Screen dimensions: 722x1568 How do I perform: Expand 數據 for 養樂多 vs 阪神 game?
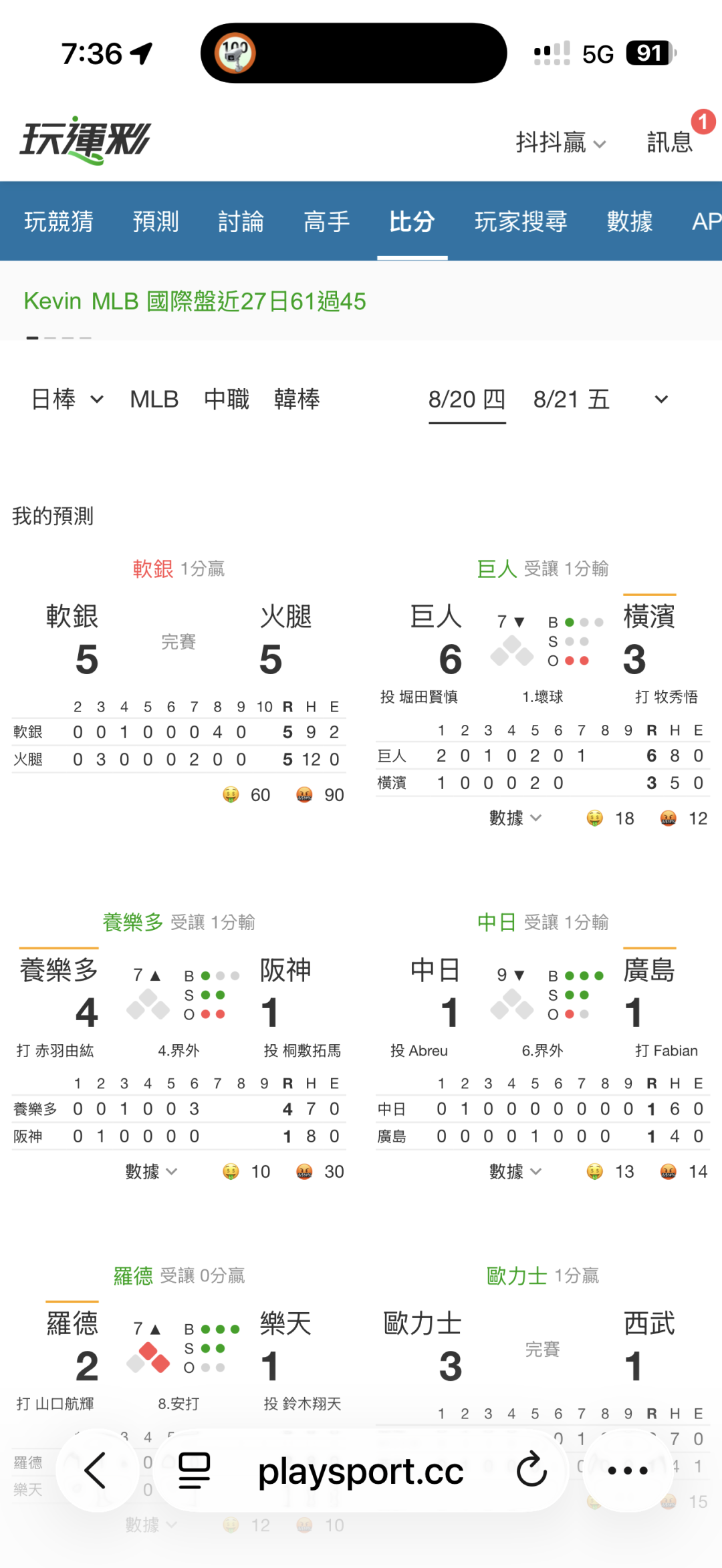tap(152, 1171)
